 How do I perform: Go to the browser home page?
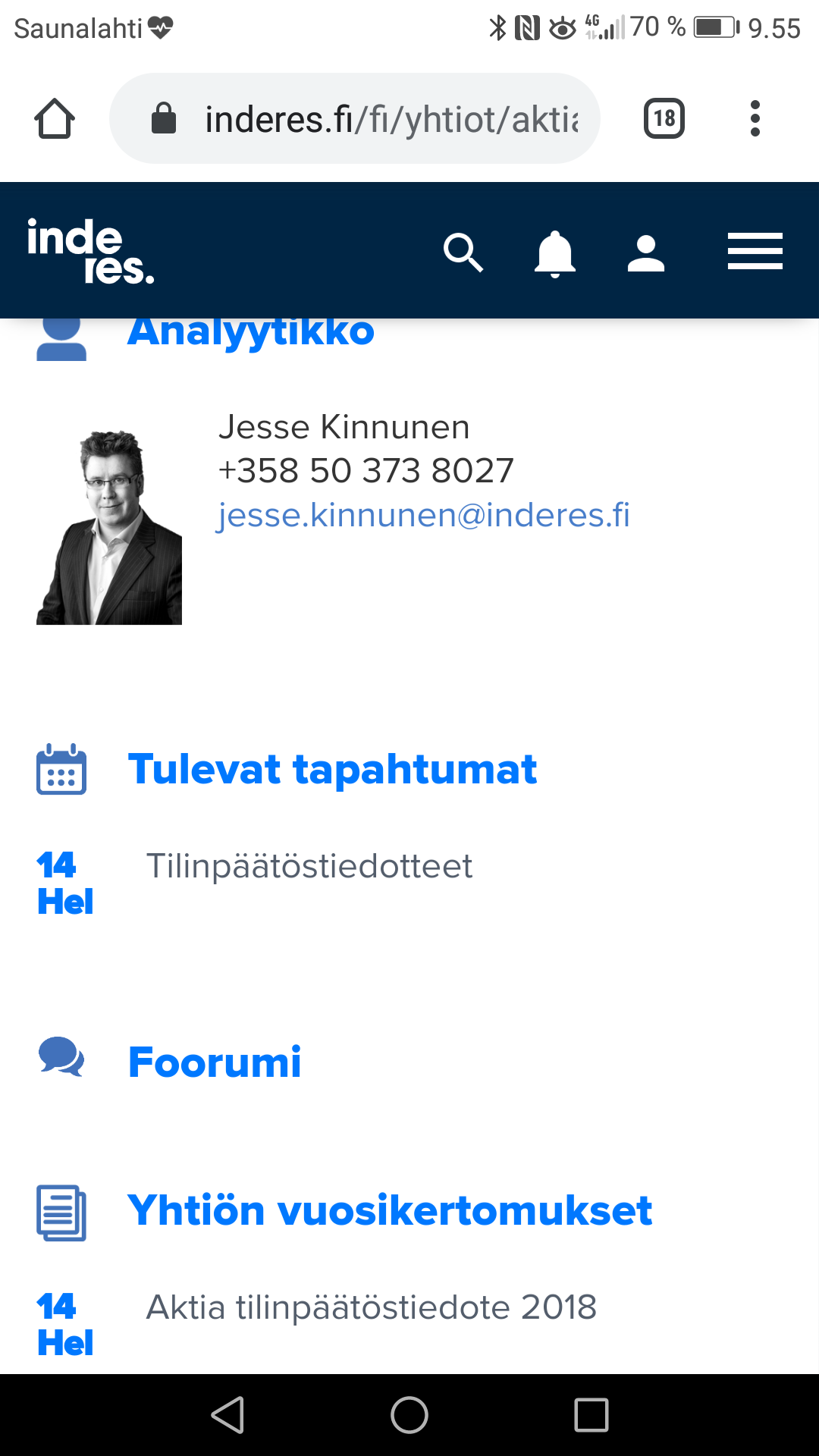(x=55, y=119)
